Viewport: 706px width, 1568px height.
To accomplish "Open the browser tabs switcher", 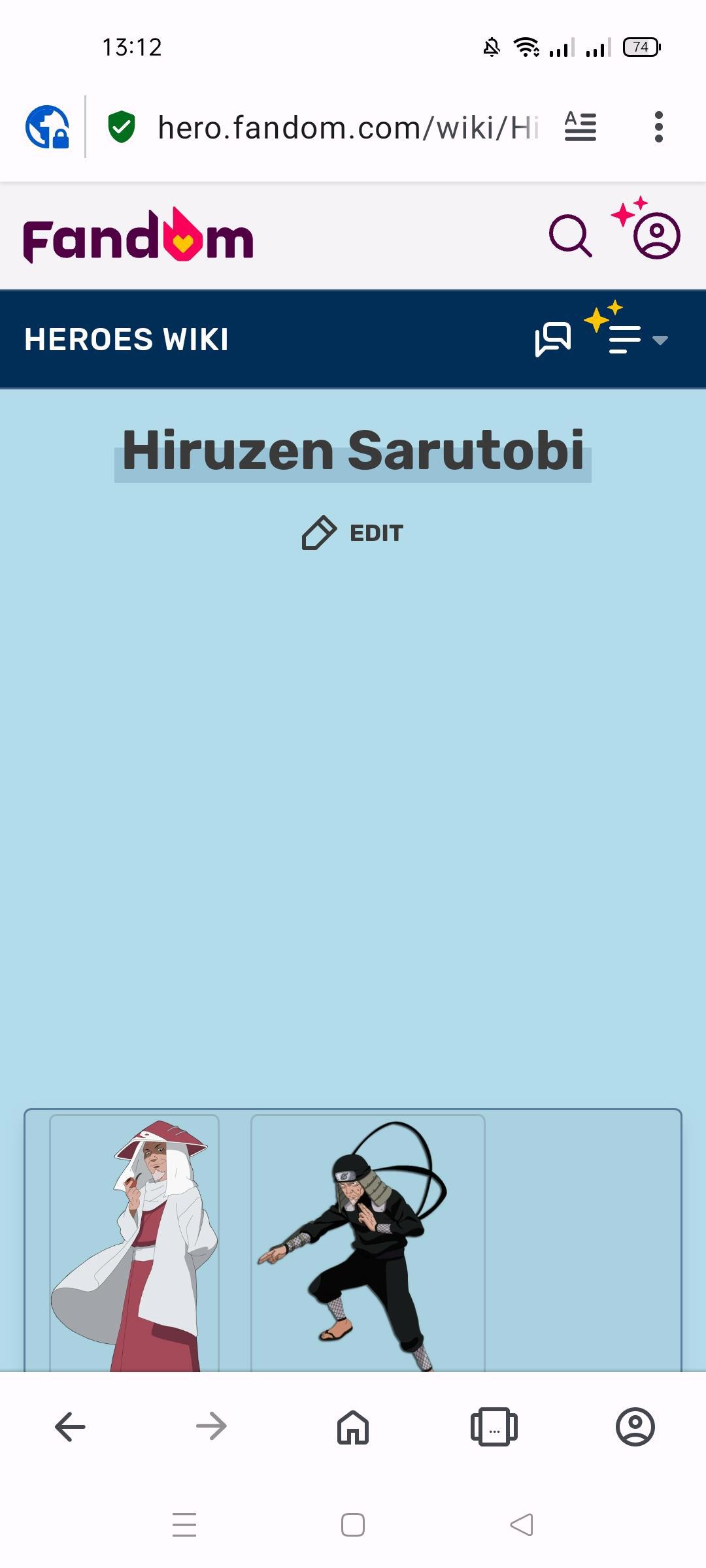I will [494, 1426].
